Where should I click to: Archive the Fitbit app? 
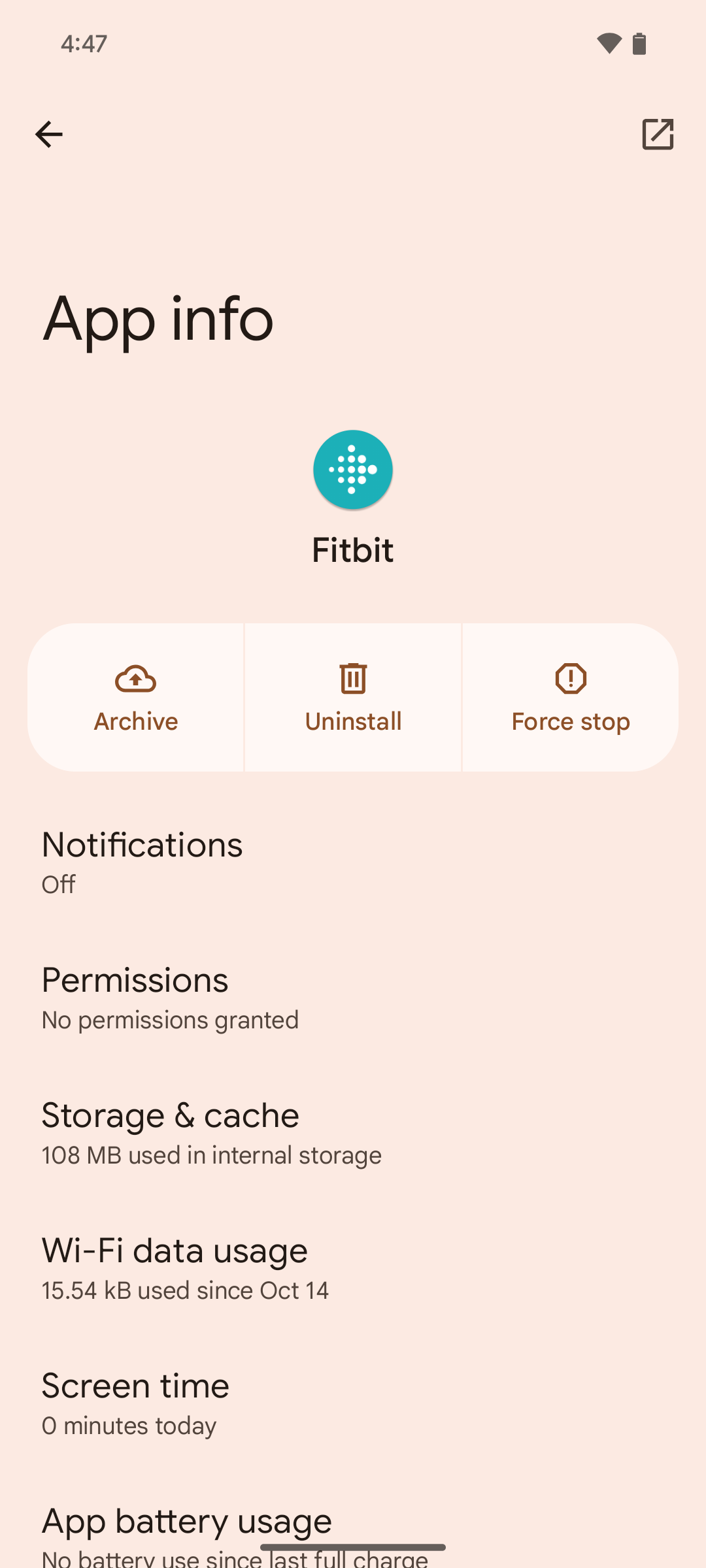(x=136, y=698)
